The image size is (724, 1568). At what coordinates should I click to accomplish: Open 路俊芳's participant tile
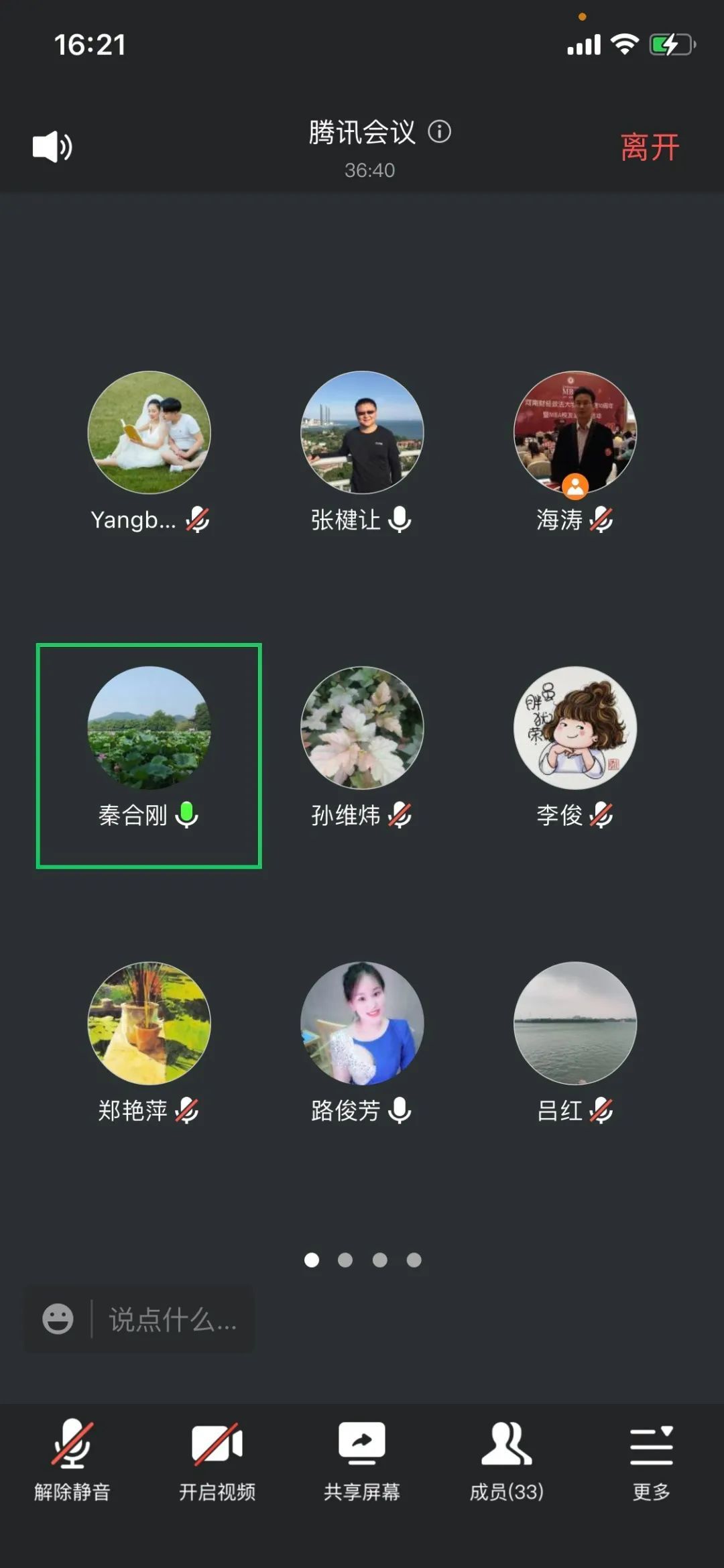(x=362, y=1024)
